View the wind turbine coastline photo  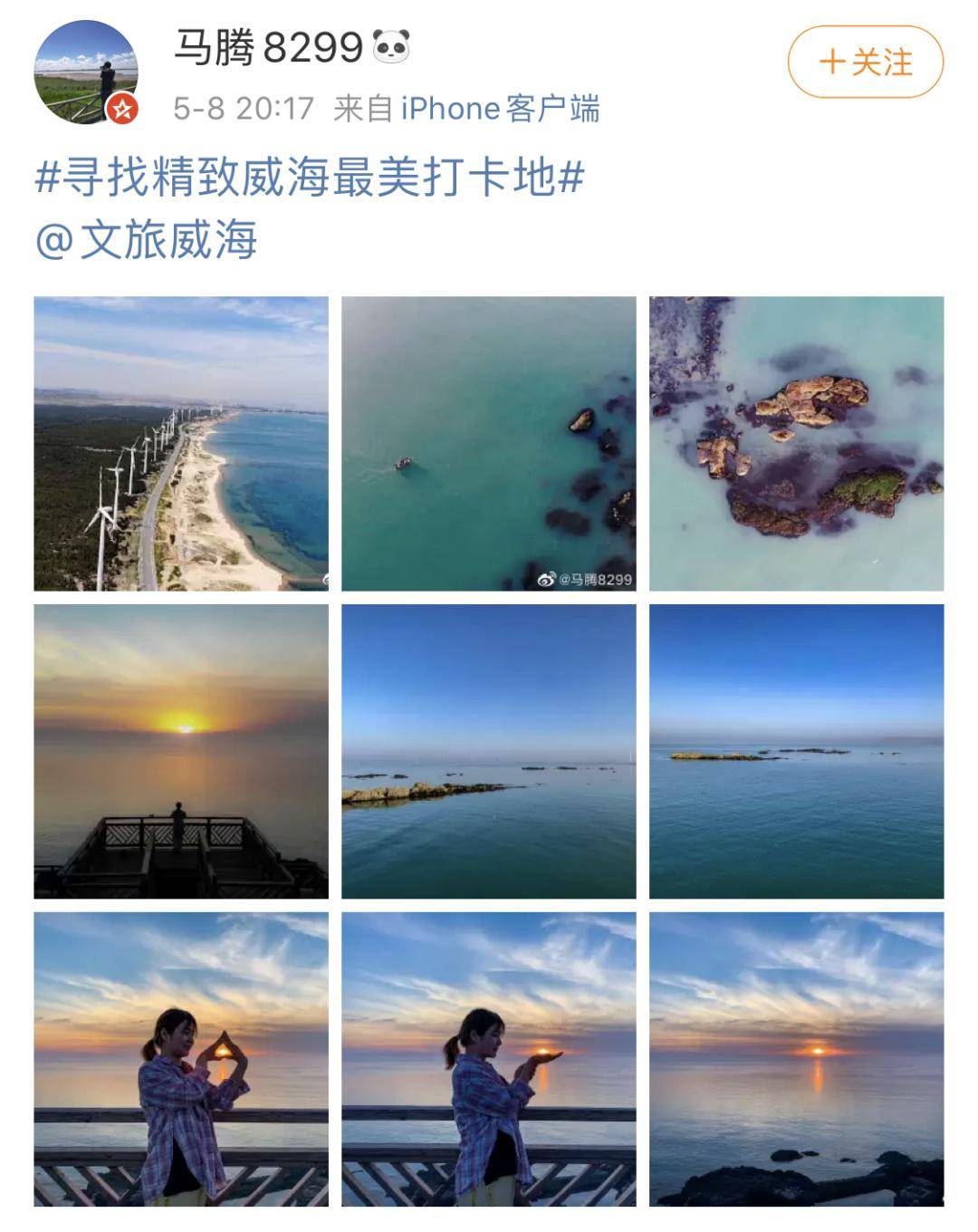[181, 444]
